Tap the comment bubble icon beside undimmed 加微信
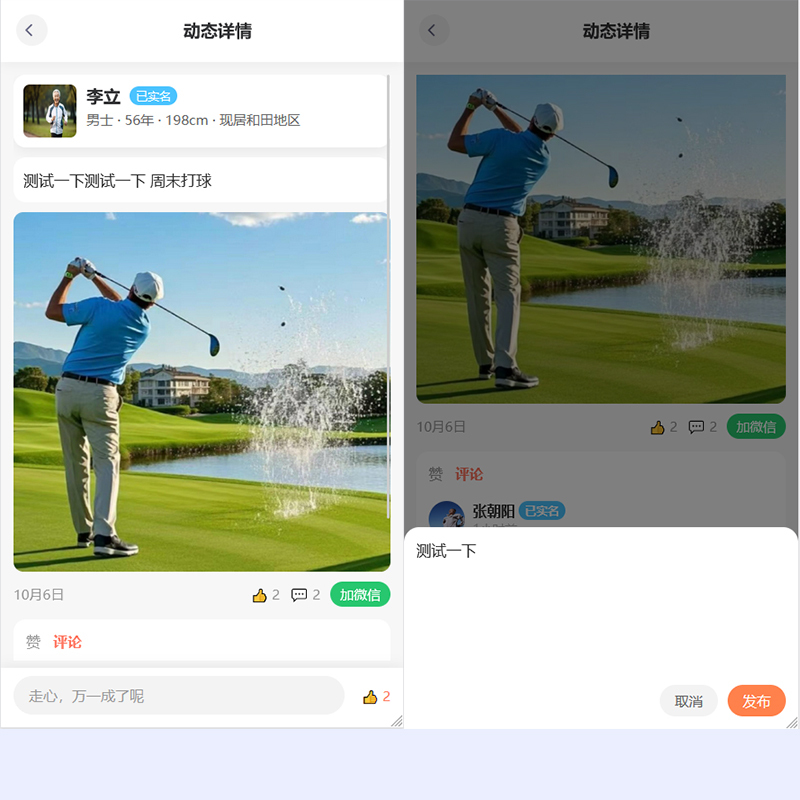The image size is (800, 800). click(299, 595)
